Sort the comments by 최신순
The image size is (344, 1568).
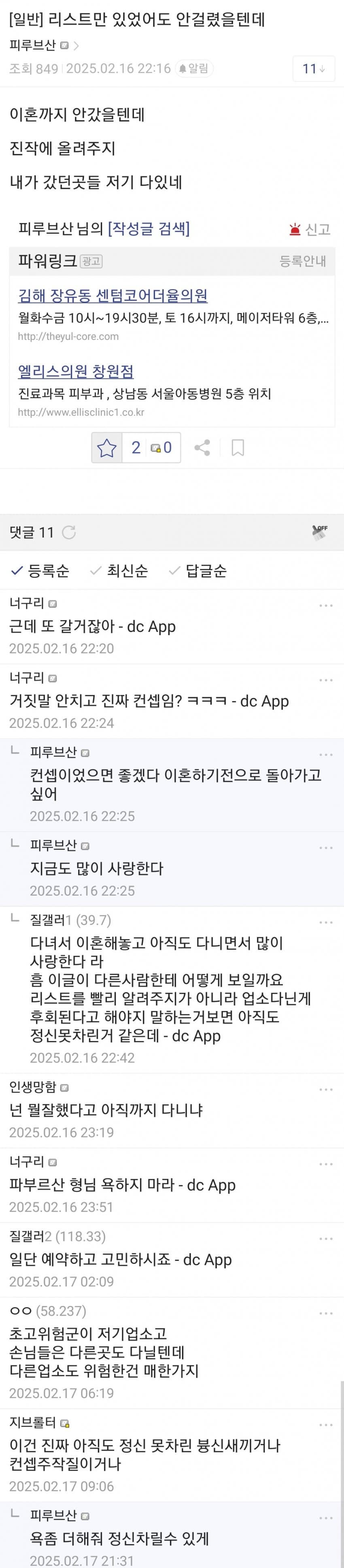tap(119, 571)
